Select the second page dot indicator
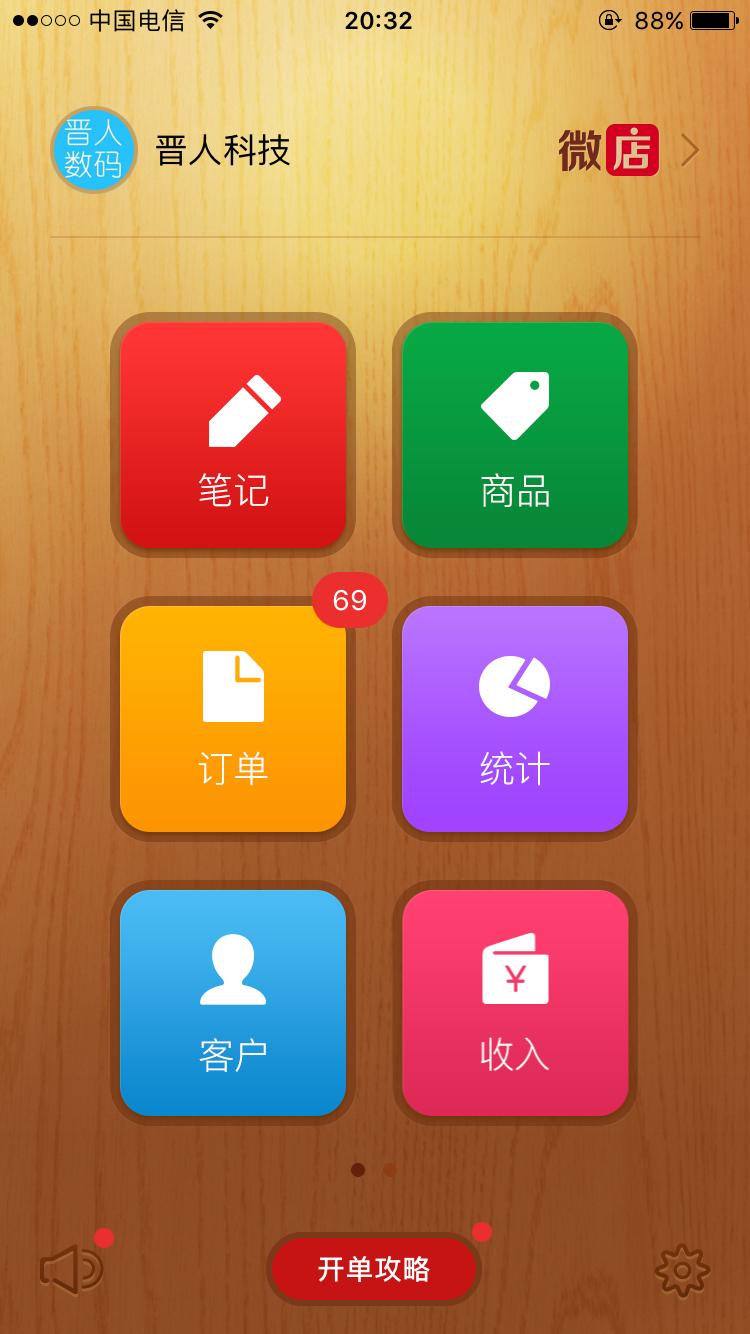Image resolution: width=750 pixels, height=1334 pixels. [389, 1167]
